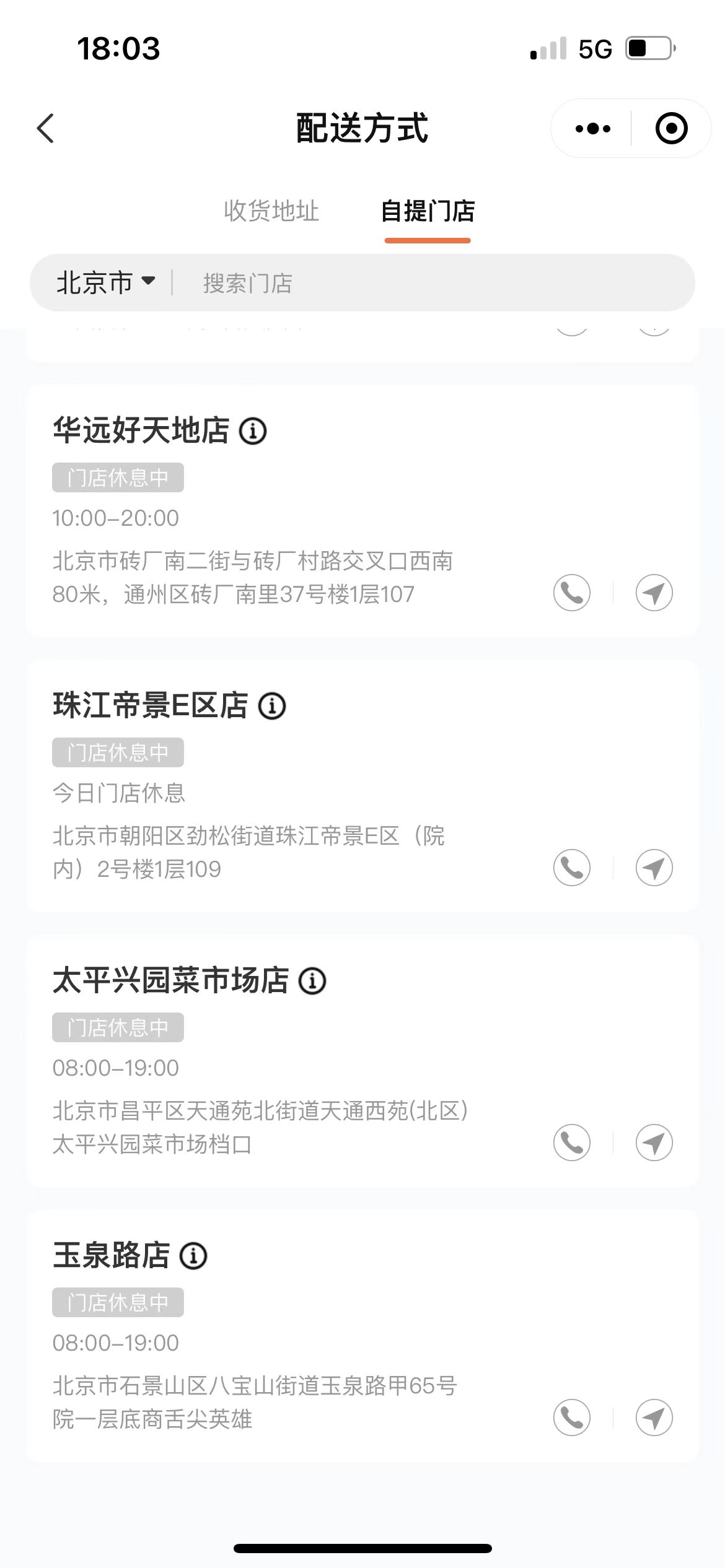The image size is (725, 1568).
Task: Show info for 太平兴园菜市场店
Action: 312,980
